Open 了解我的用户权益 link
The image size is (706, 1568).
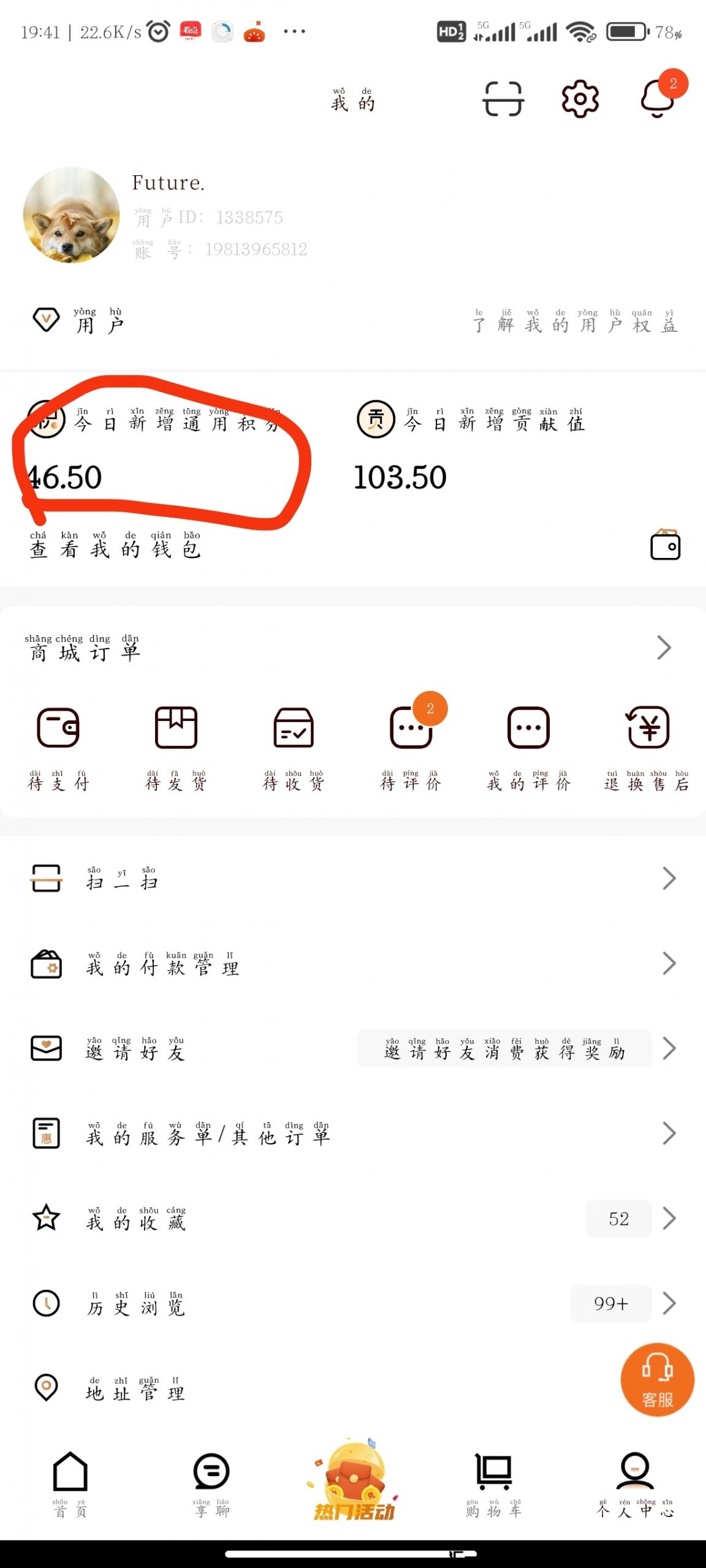tap(575, 322)
